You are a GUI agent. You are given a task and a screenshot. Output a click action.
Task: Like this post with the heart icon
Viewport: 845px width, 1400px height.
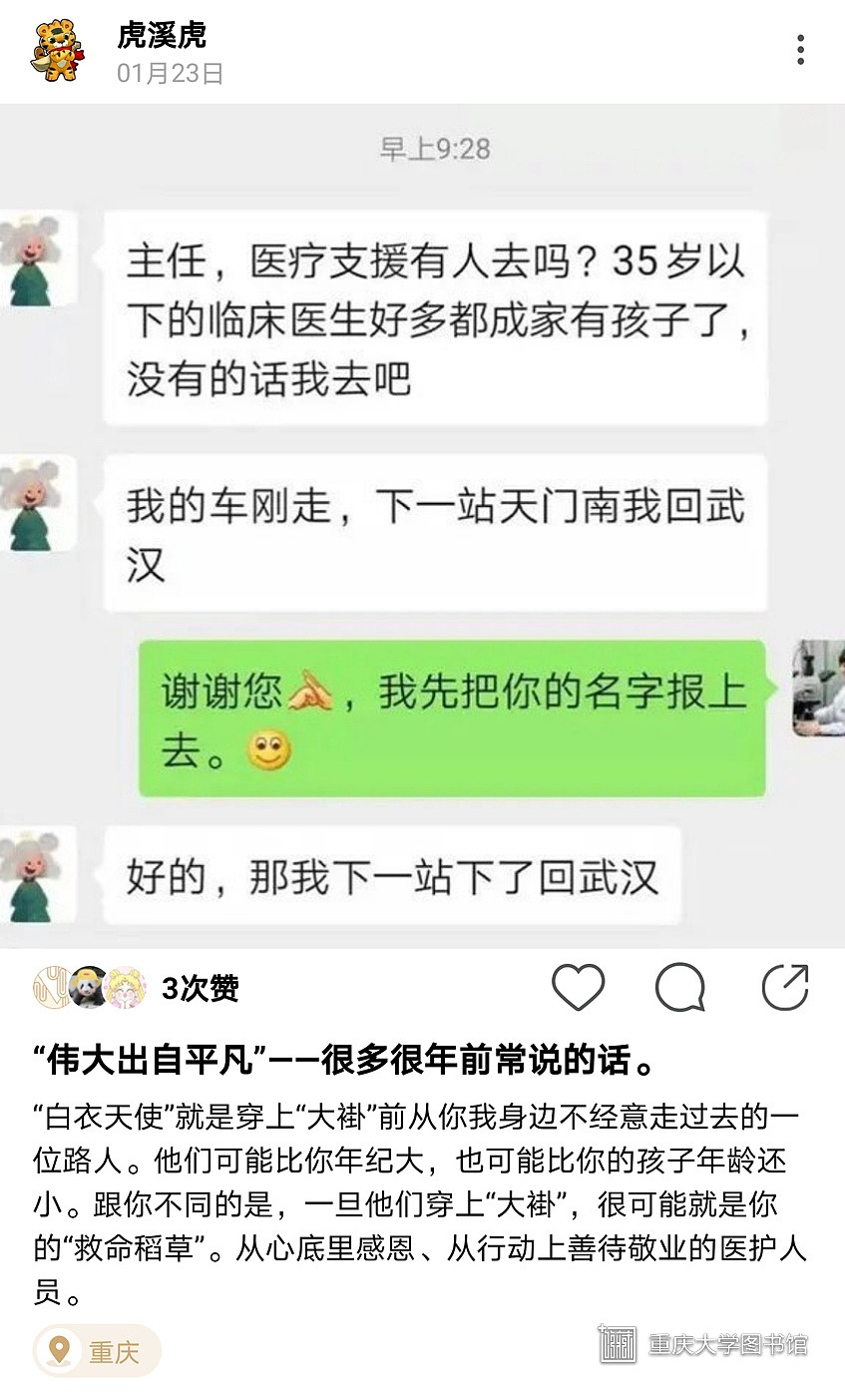(579, 988)
